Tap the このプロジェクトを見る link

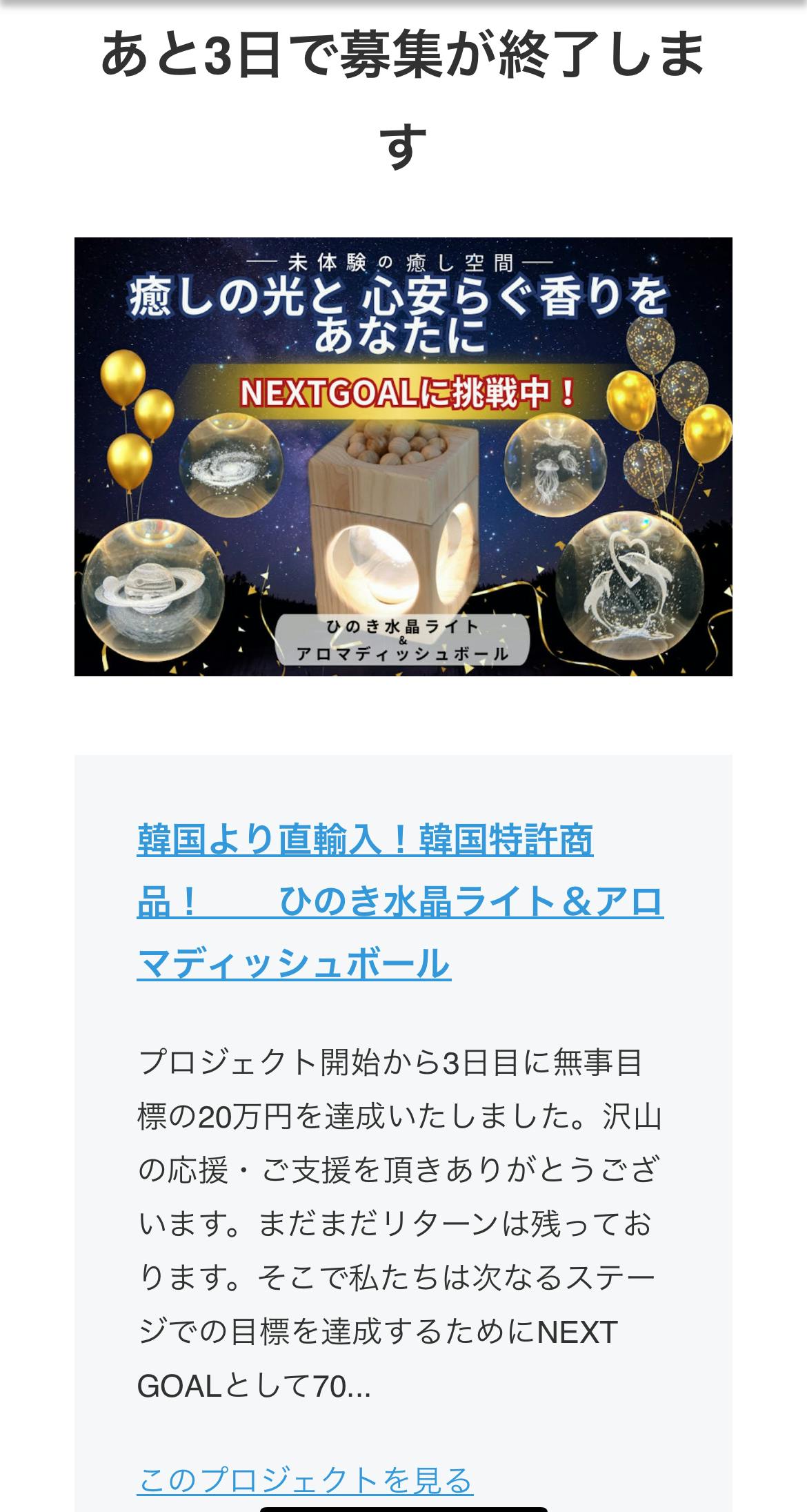coord(305,1480)
